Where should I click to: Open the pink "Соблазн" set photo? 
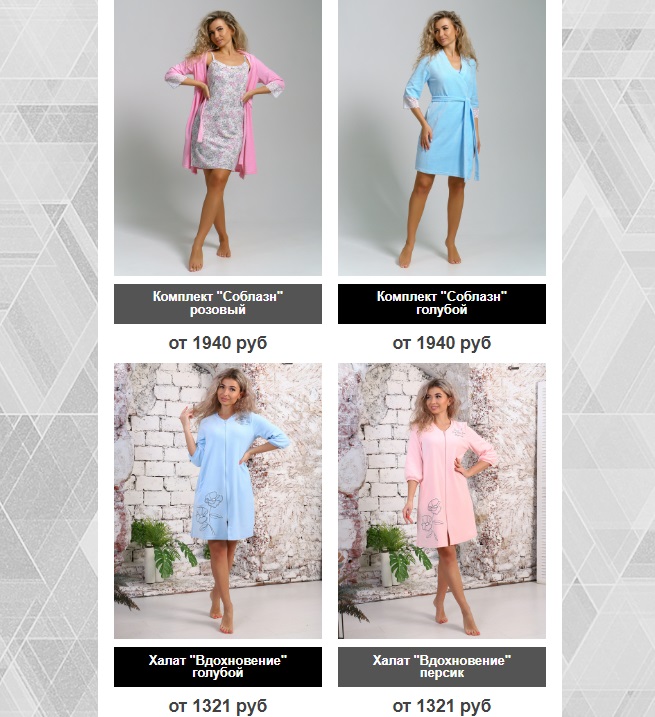click(x=218, y=138)
